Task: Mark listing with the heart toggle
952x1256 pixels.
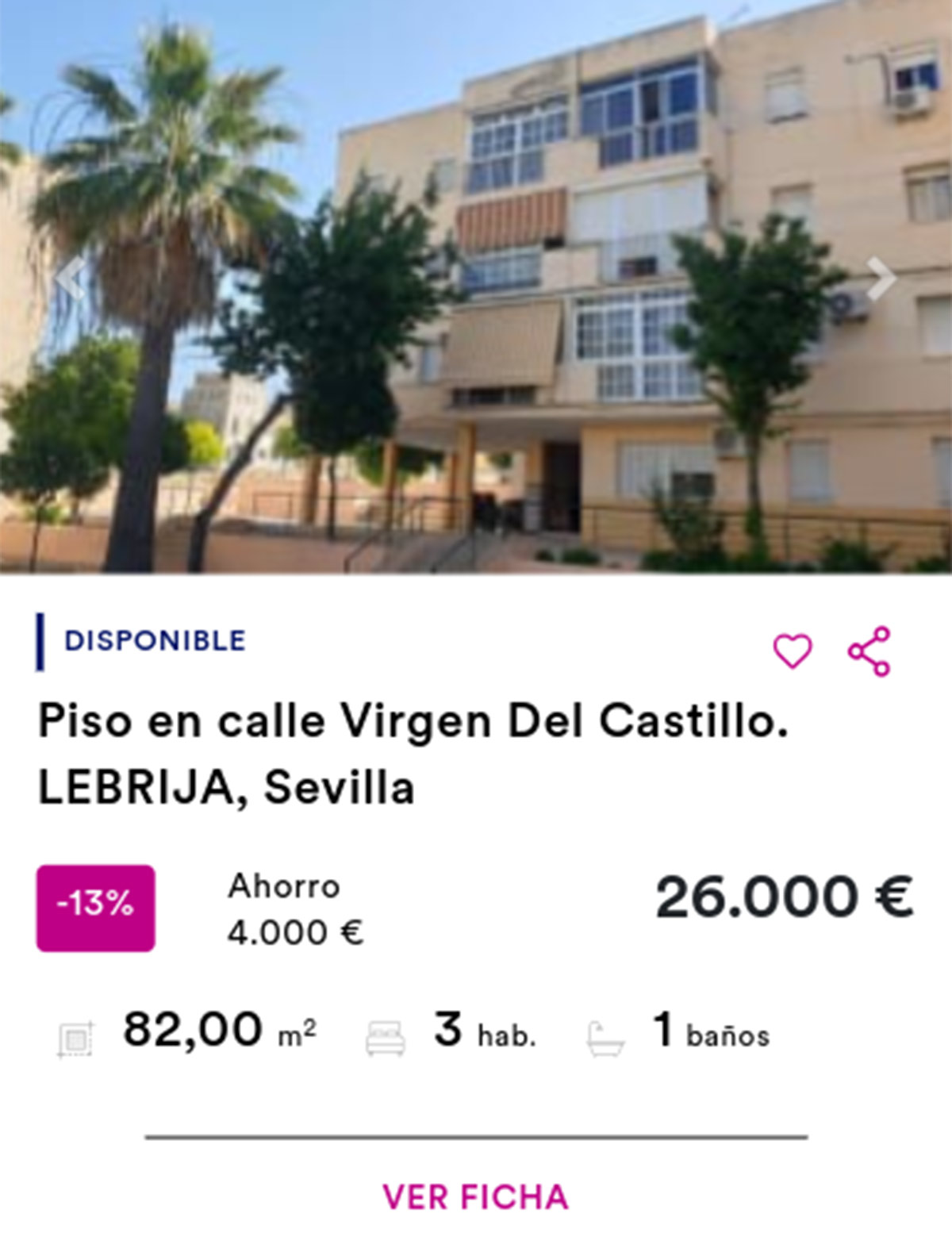Action: pyautogui.click(x=794, y=653)
